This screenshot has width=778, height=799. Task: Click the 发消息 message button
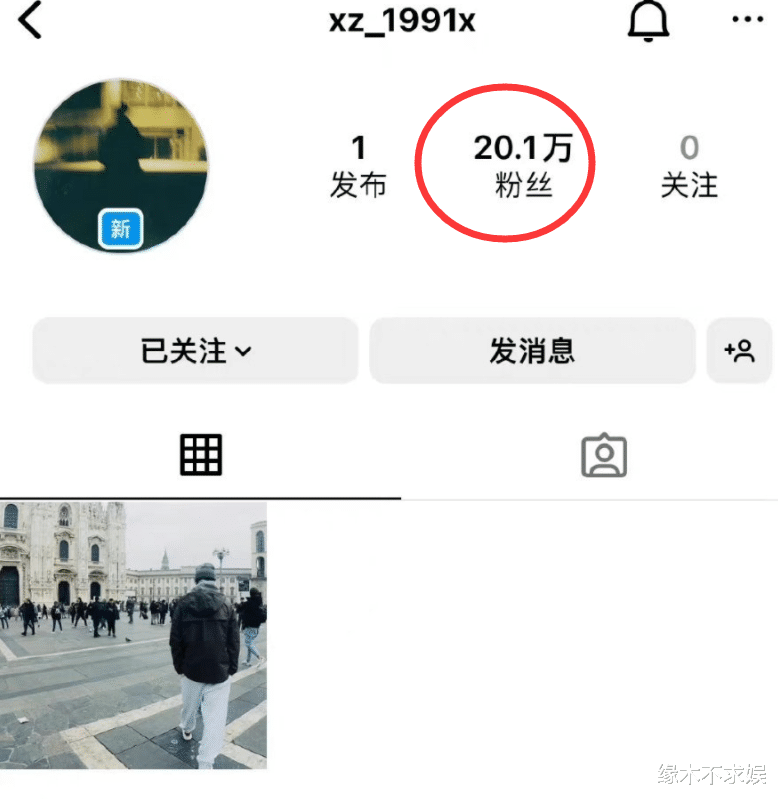coord(532,350)
